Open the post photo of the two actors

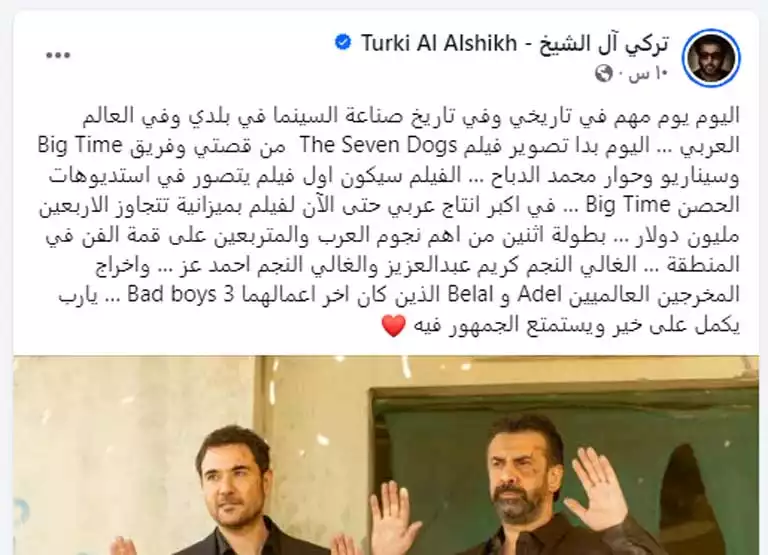point(384,456)
